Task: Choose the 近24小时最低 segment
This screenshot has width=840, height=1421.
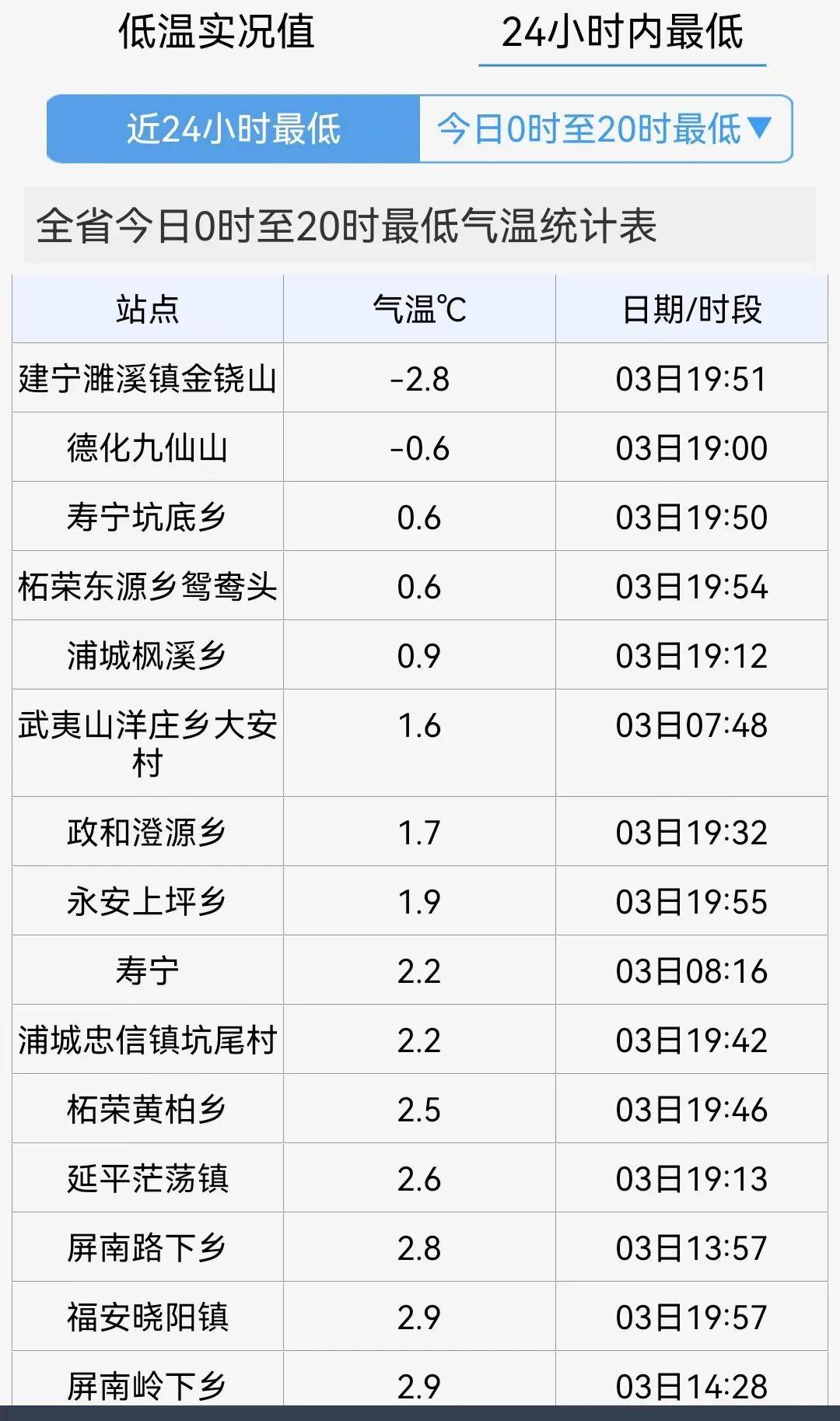Action: (233, 129)
